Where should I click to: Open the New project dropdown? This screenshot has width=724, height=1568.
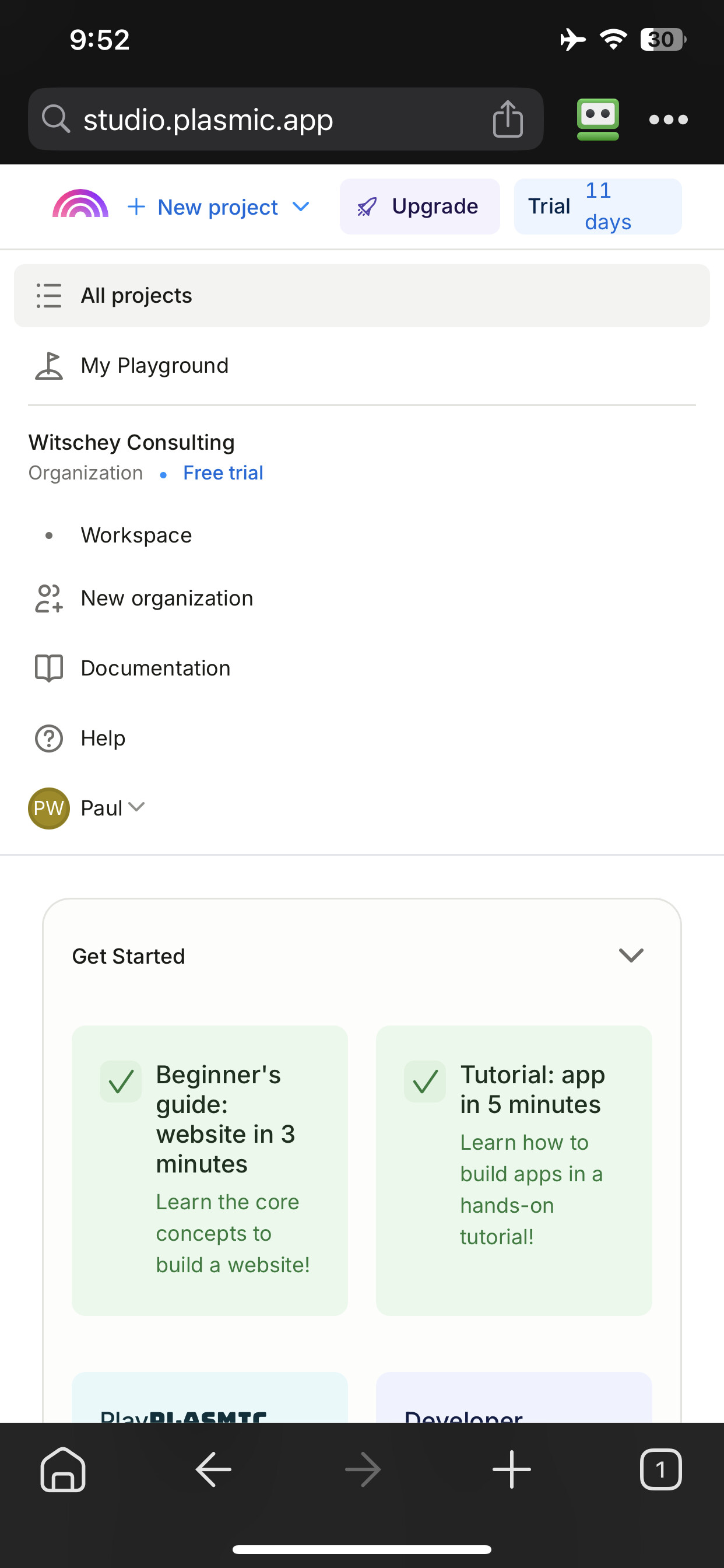pos(219,207)
